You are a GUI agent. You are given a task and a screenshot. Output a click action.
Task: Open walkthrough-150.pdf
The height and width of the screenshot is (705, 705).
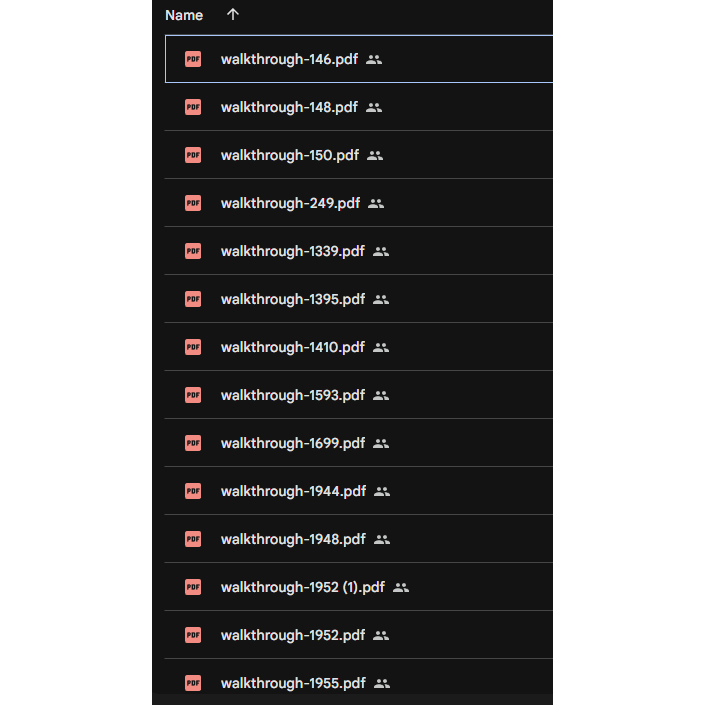click(289, 155)
